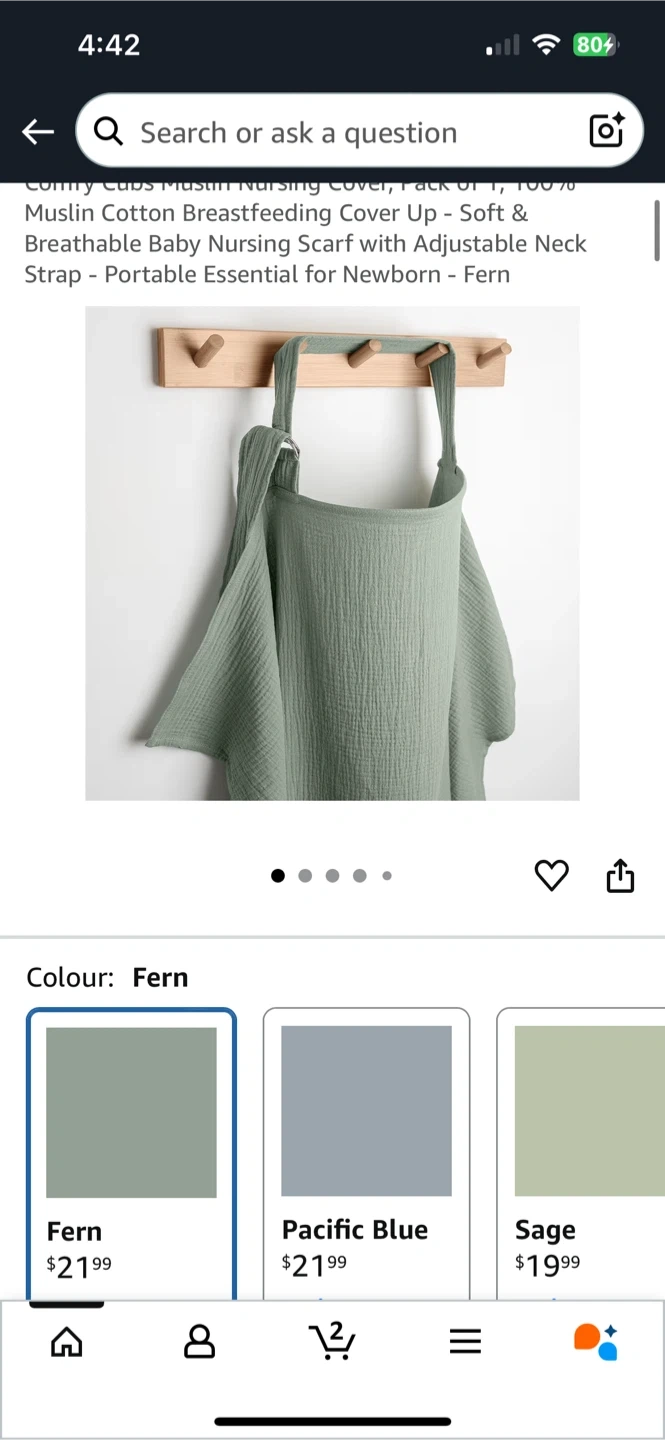Go back using the arrow icon
The image size is (665, 1440).
(x=38, y=131)
